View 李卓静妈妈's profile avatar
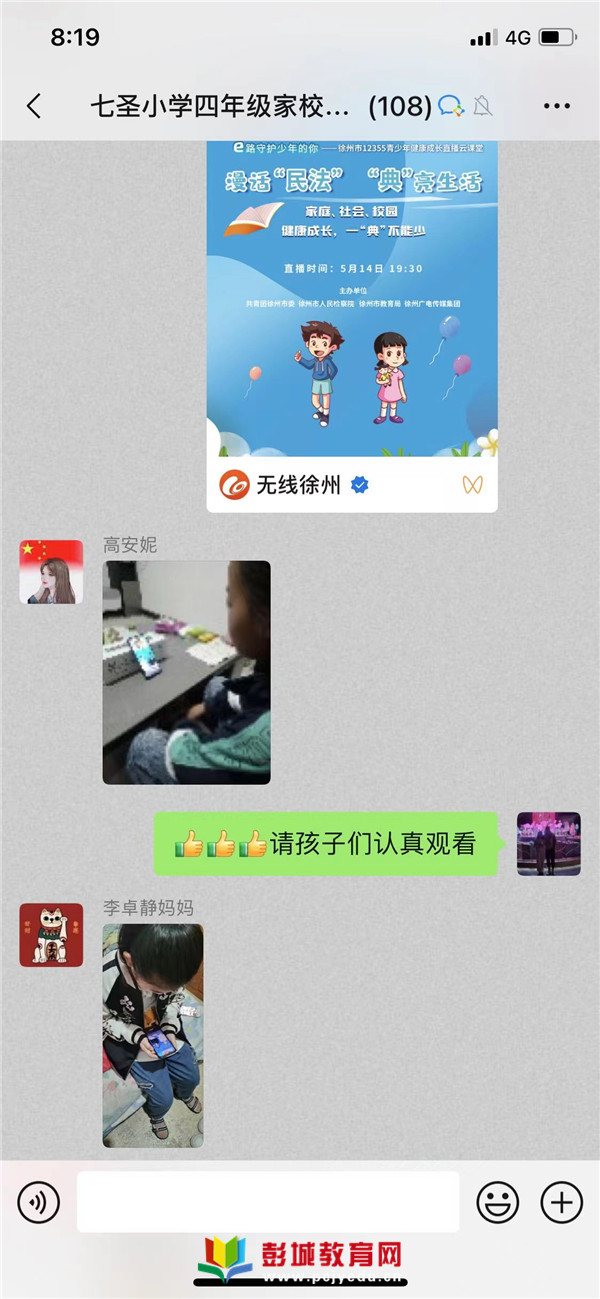The image size is (600, 1299). click(51, 935)
